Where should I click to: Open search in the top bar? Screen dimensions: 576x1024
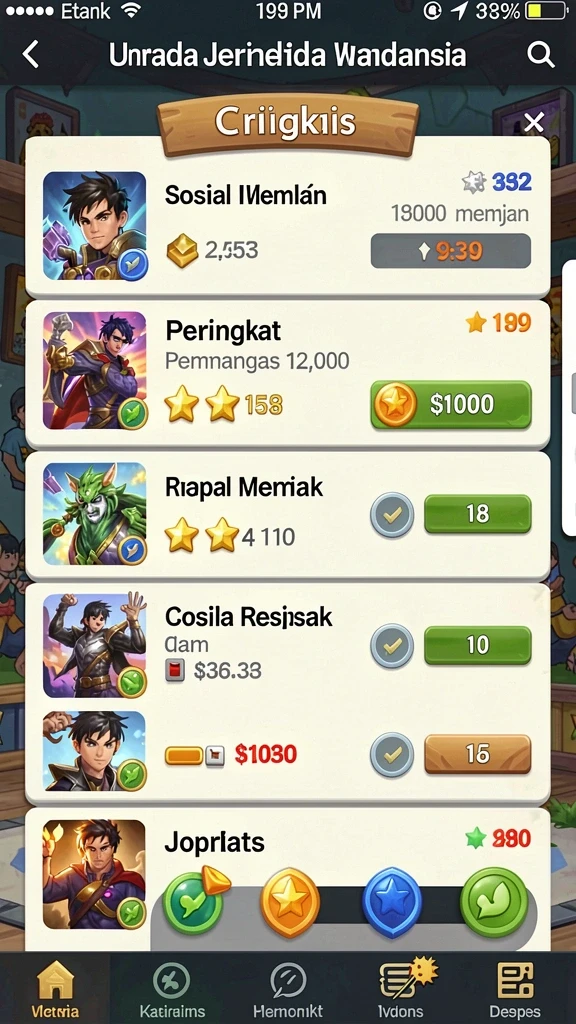(x=541, y=55)
